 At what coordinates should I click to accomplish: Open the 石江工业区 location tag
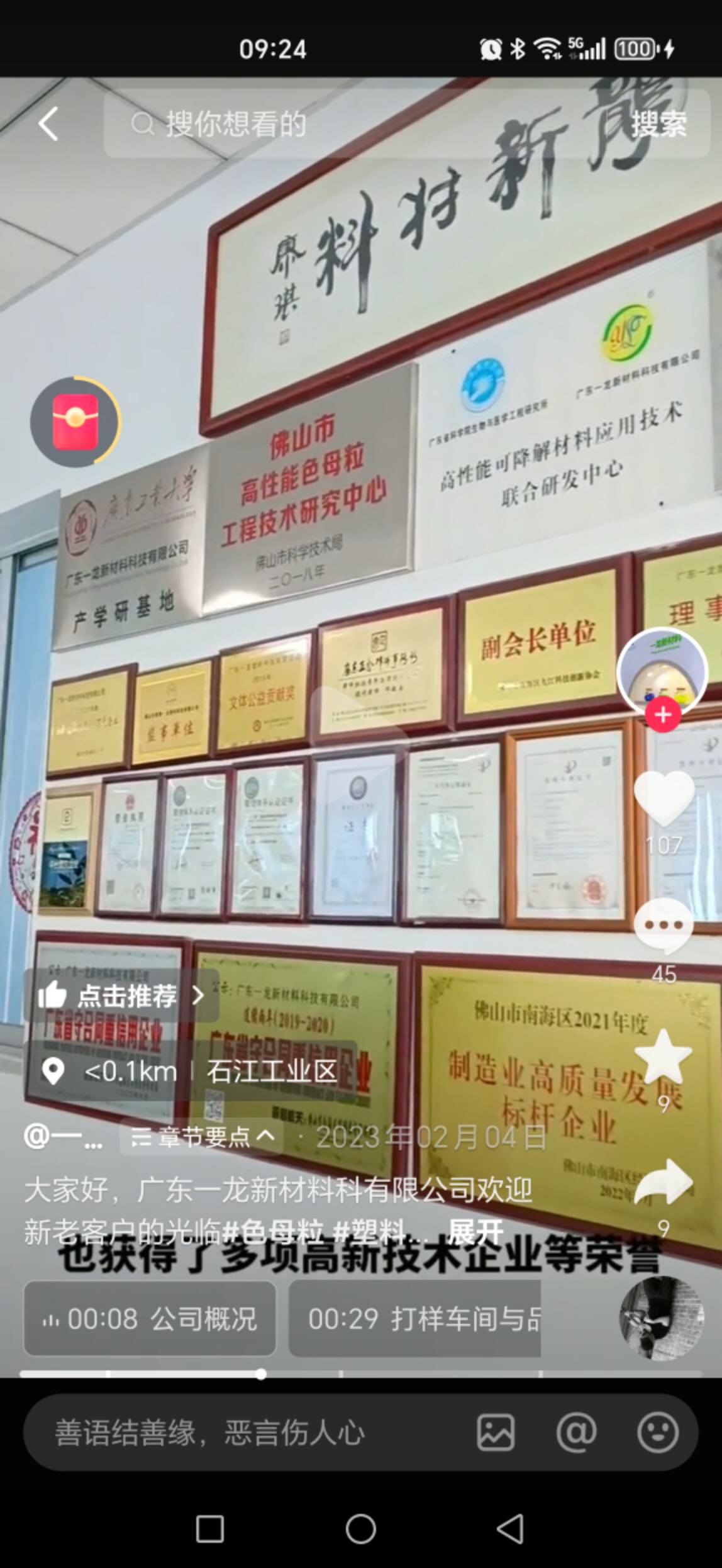(x=272, y=1071)
